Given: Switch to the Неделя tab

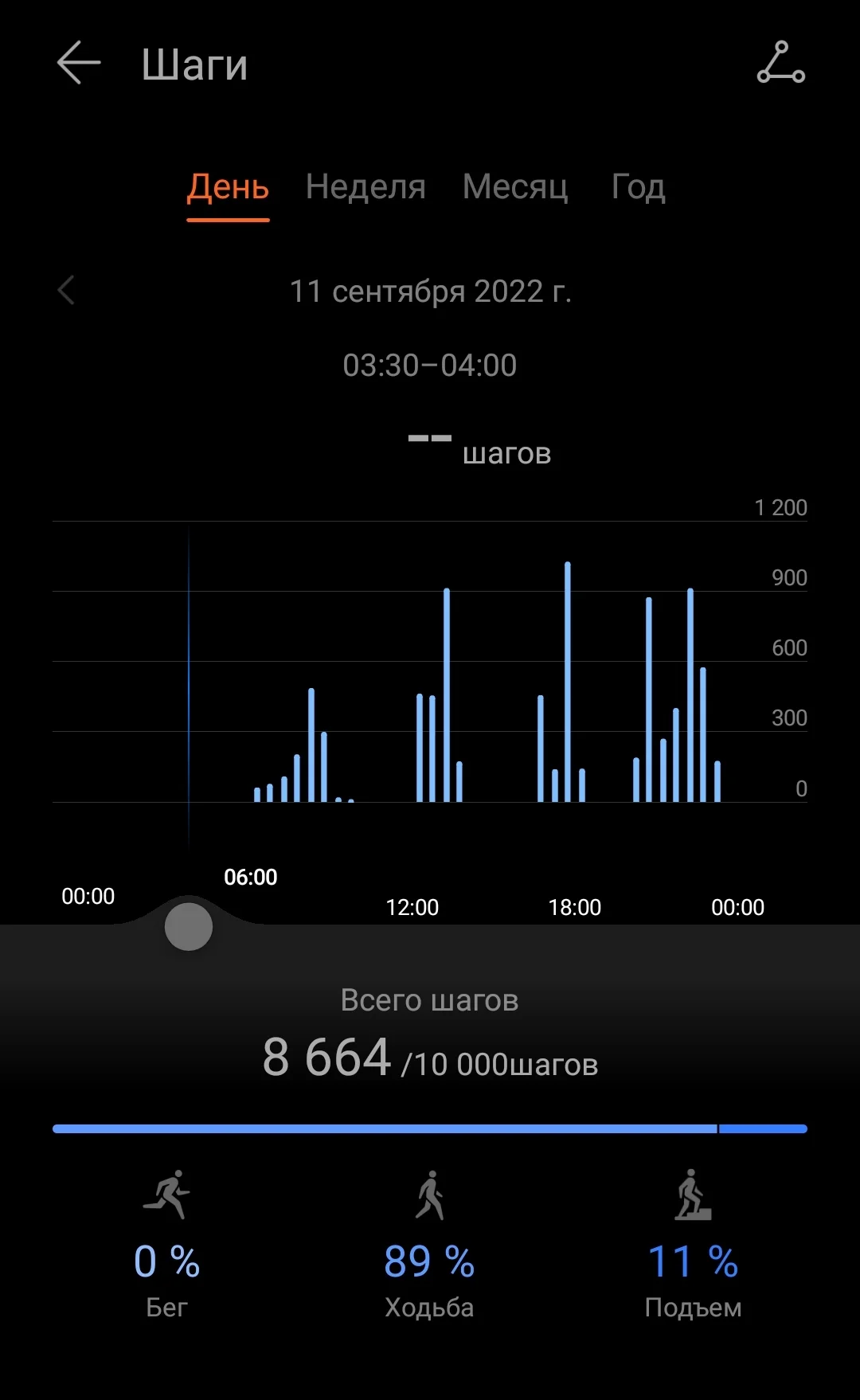Looking at the screenshot, I should [x=365, y=188].
